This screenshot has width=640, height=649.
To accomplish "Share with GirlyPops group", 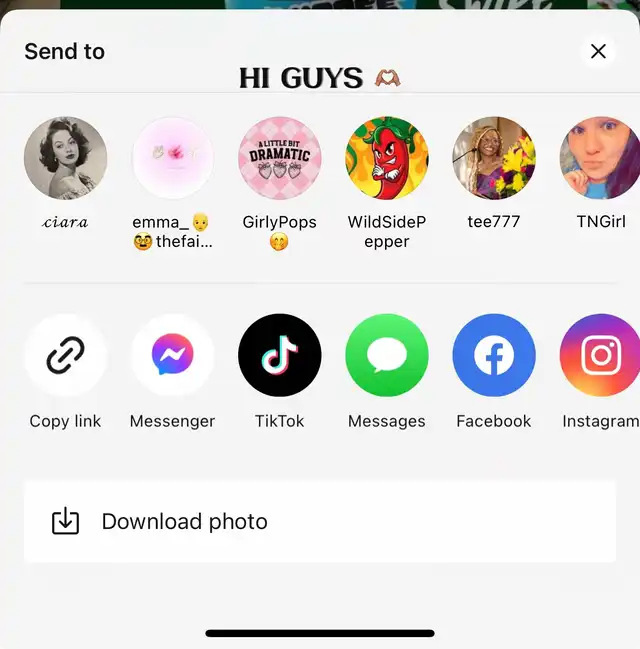I will 279,158.
